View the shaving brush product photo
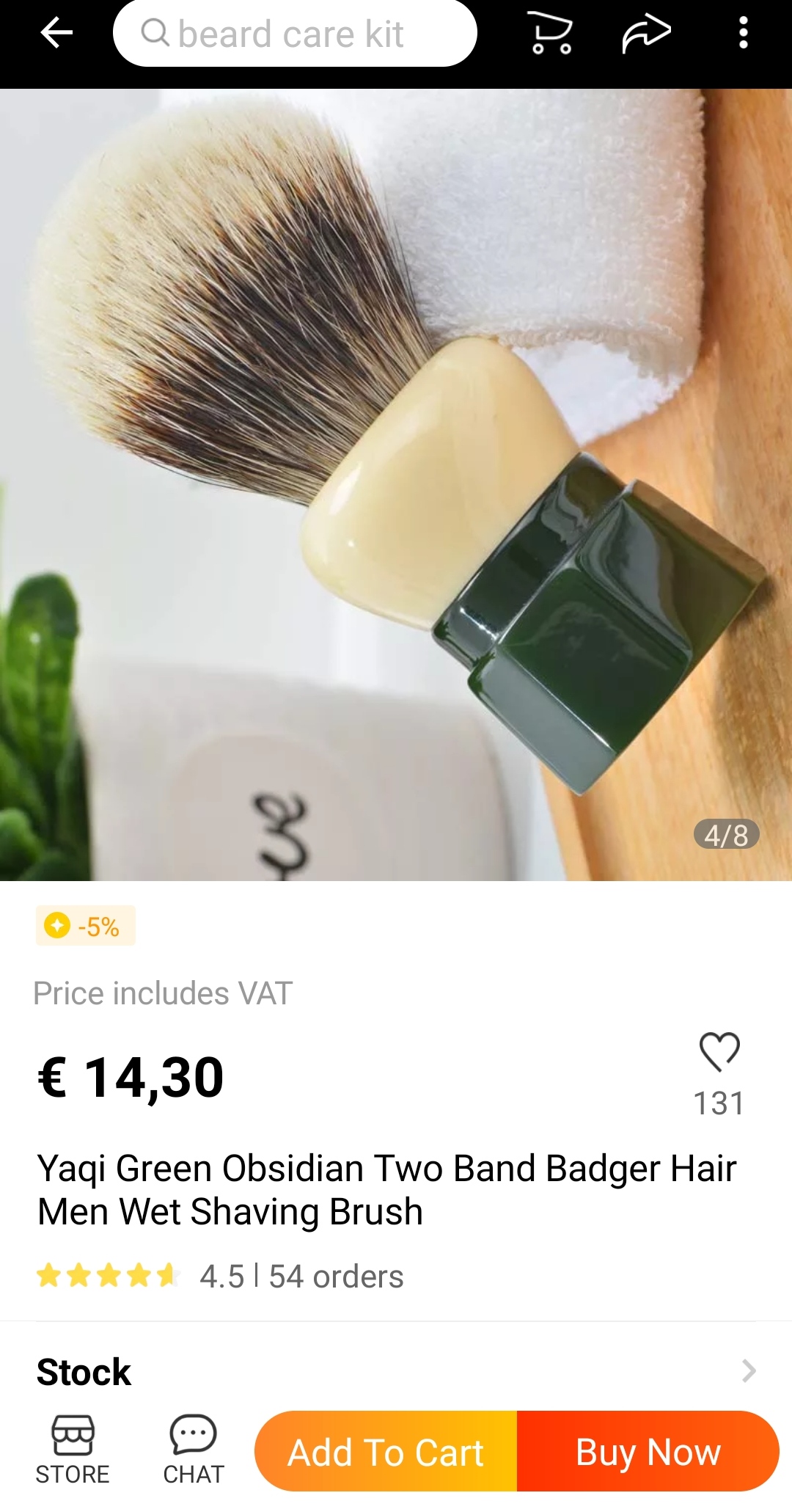792x1512 pixels. pyautogui.click(x=396, y=484)
